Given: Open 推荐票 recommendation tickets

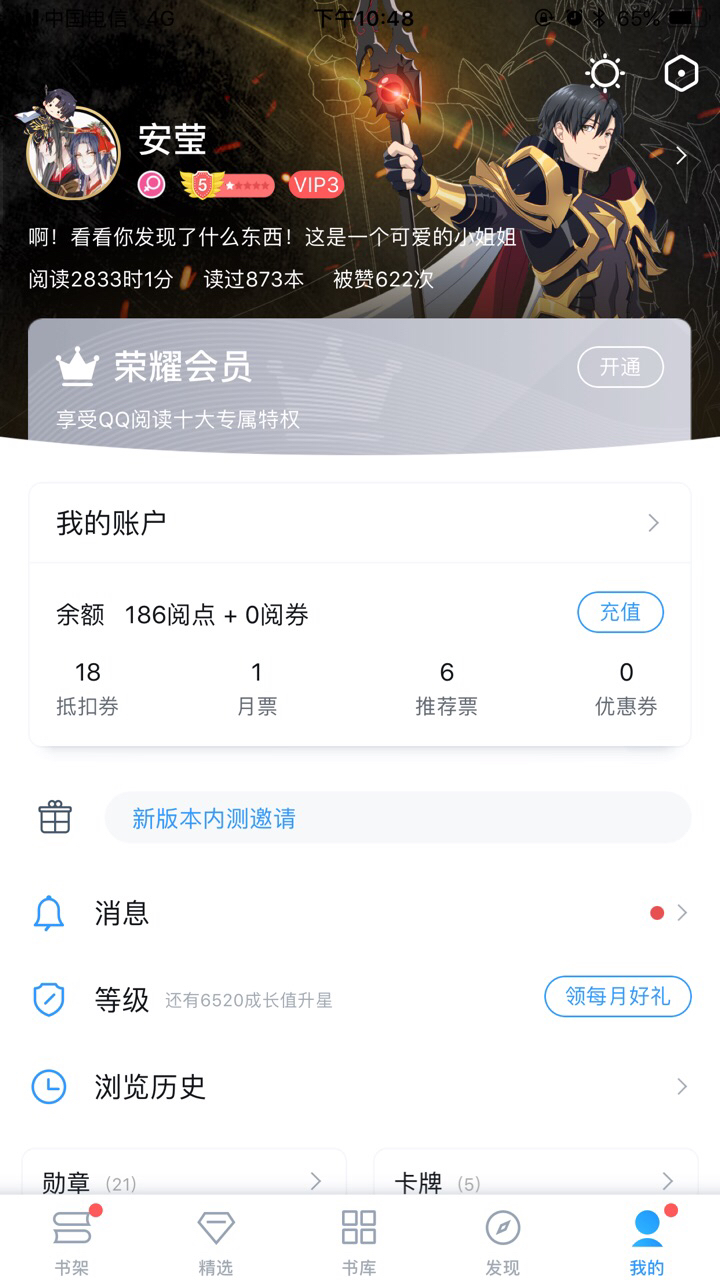Looking at the screenshot, I should tap(446, 688).
